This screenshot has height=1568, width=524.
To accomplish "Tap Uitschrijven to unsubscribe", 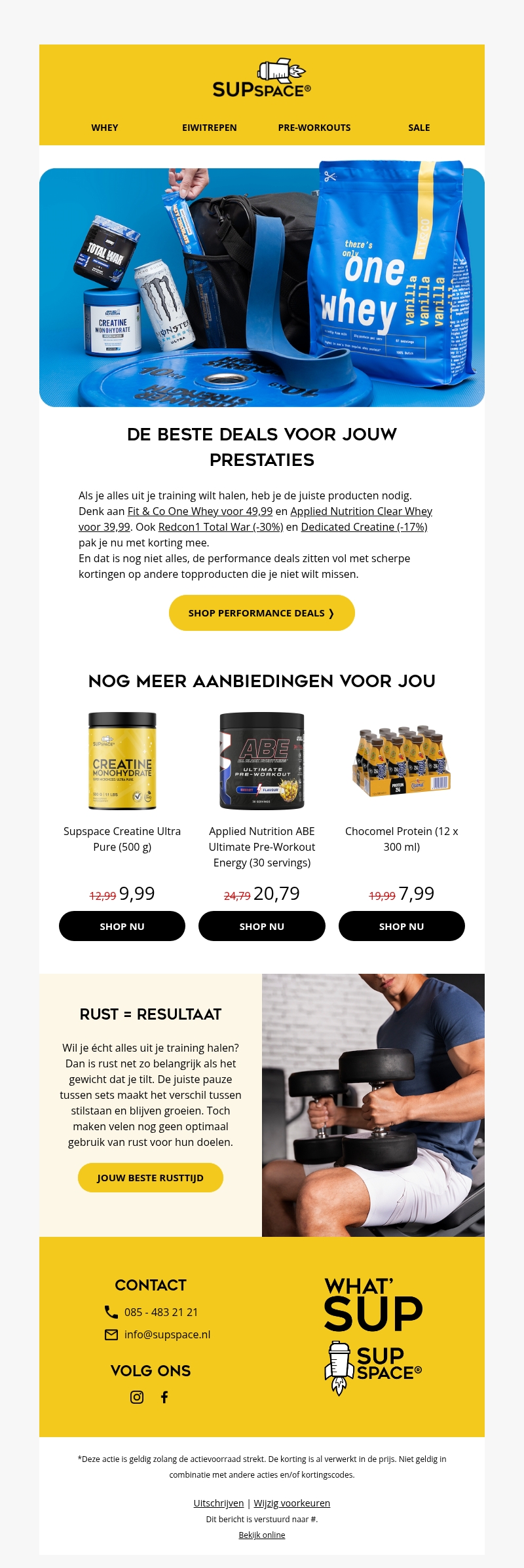I will point(218,1503).
